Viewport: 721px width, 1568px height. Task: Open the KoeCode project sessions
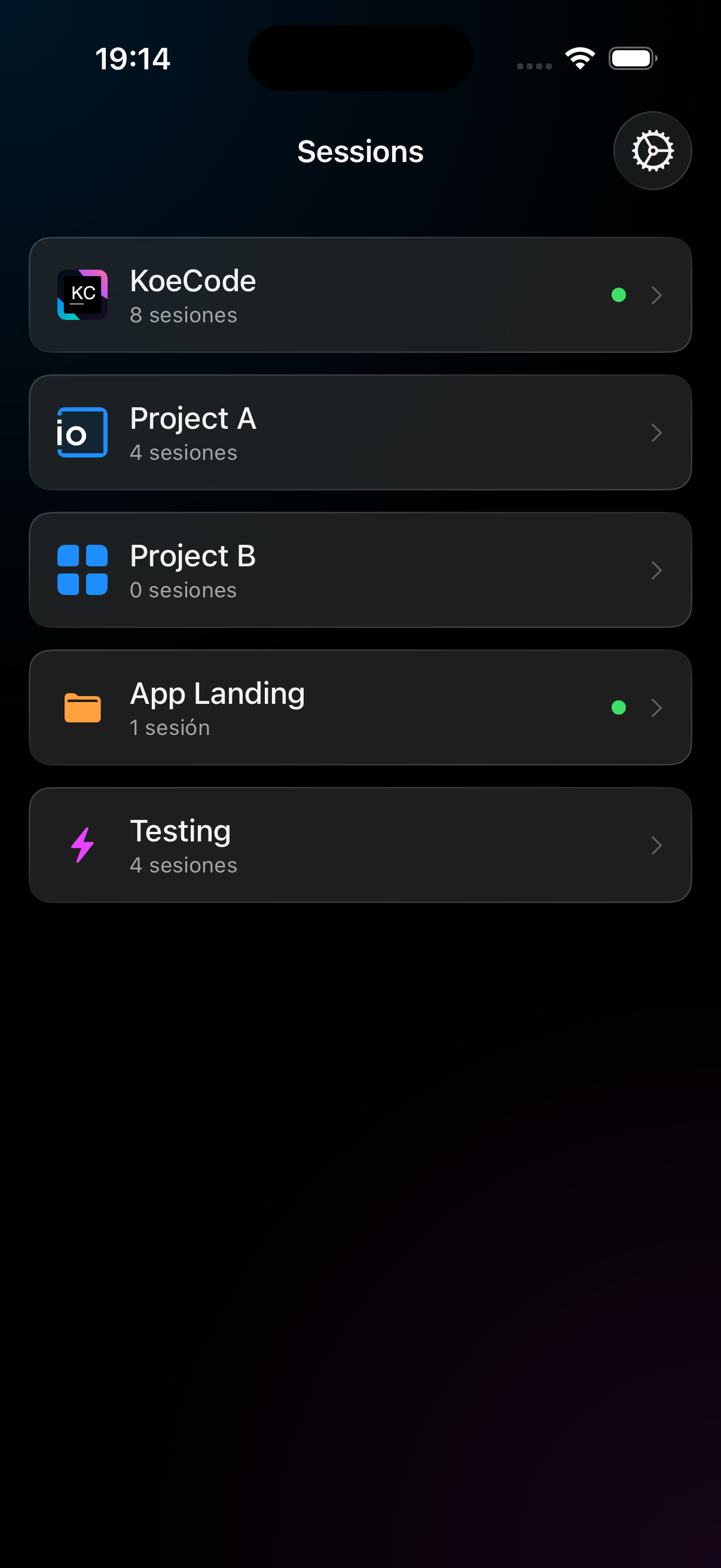pyautogui.click(x=360, y=295)
